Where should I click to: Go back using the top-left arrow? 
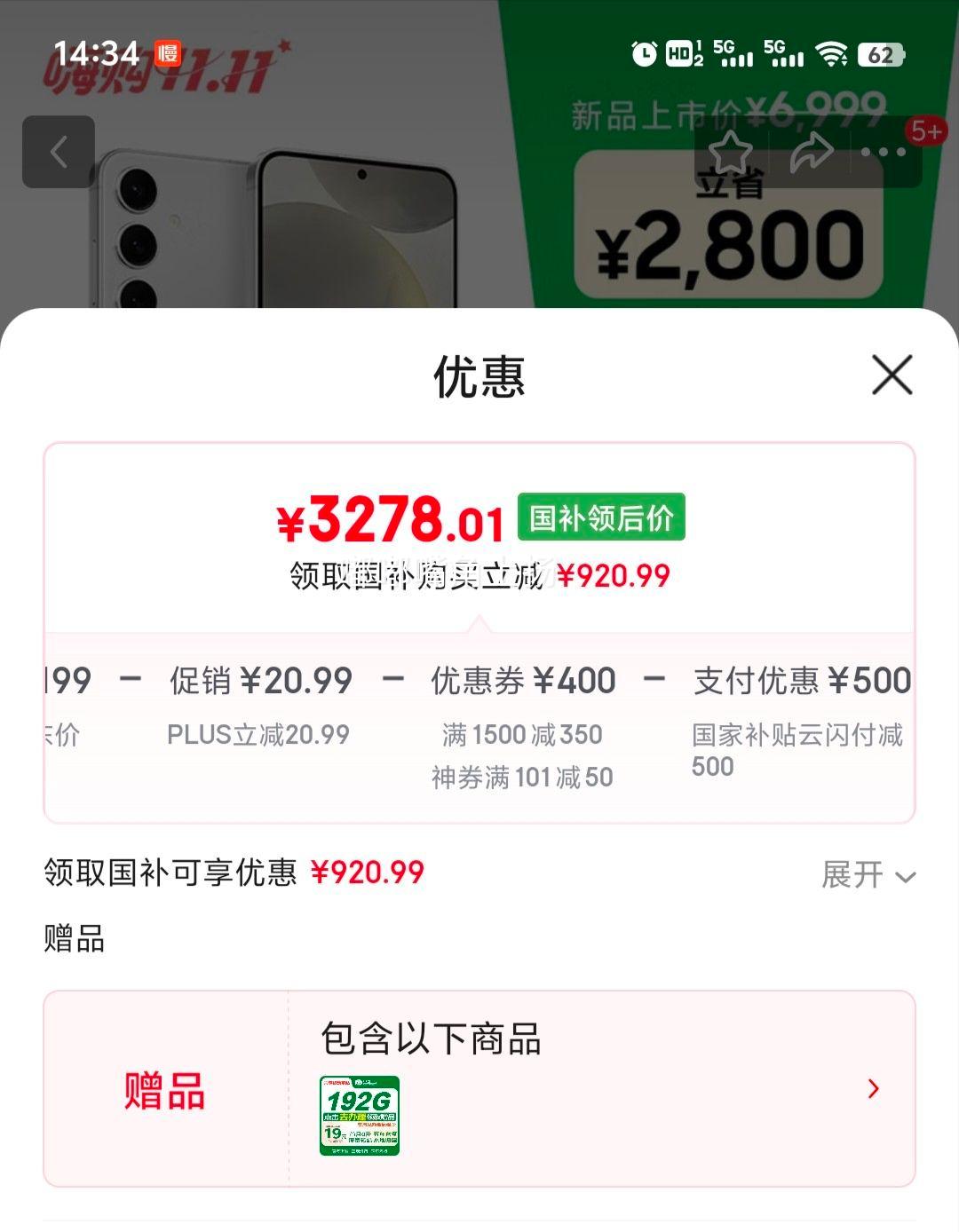pyautogui.click(x=59, y=152)
